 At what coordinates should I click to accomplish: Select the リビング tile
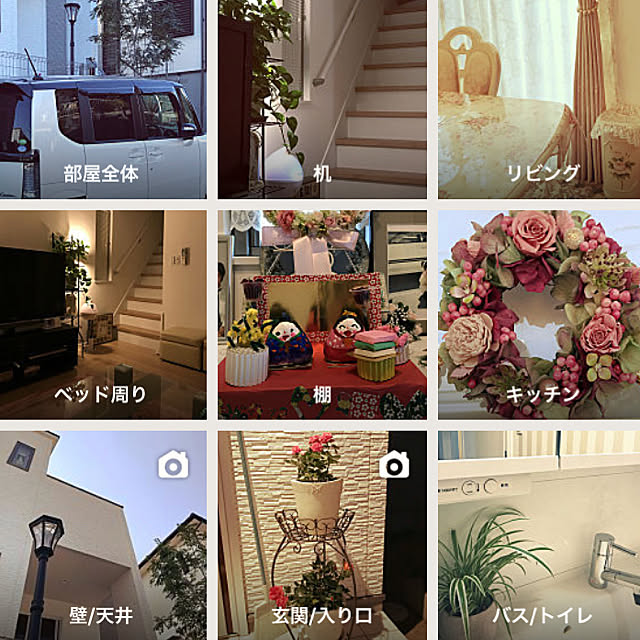click(x=540, y=100)
